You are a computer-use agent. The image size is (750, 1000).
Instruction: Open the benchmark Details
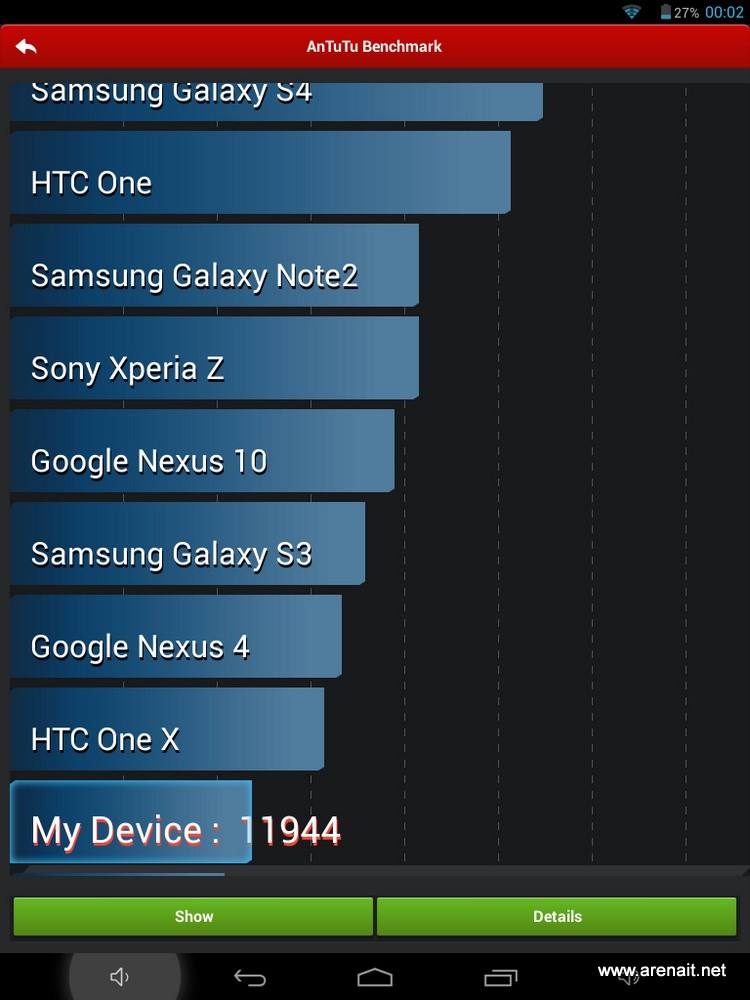coord(557,916)
